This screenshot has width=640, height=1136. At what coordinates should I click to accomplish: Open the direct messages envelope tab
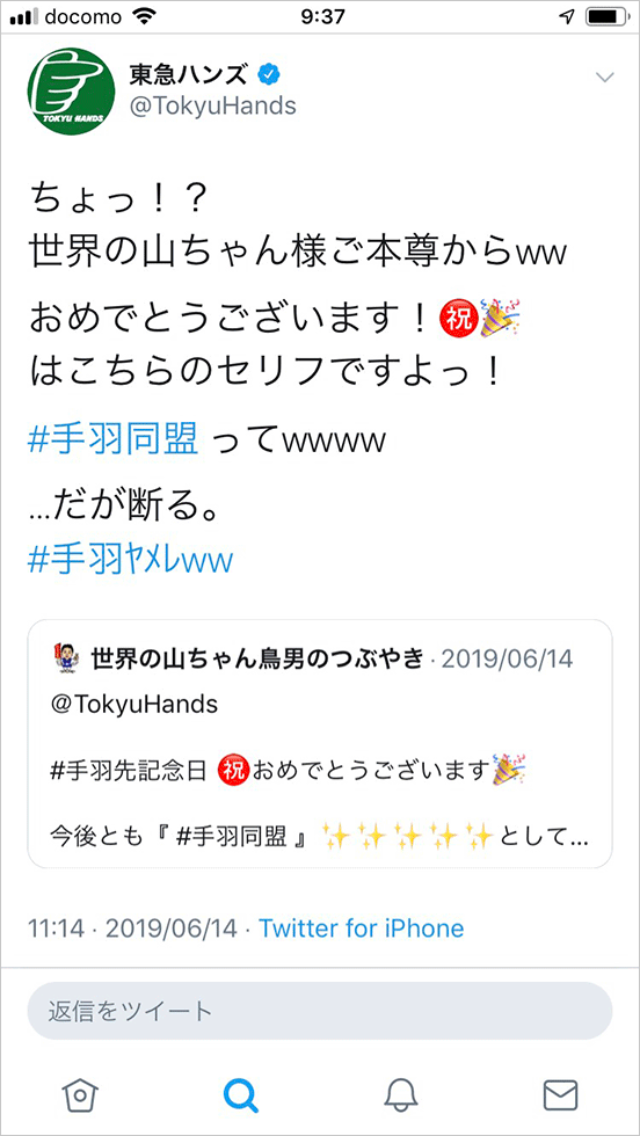(x=560, y=1095)
